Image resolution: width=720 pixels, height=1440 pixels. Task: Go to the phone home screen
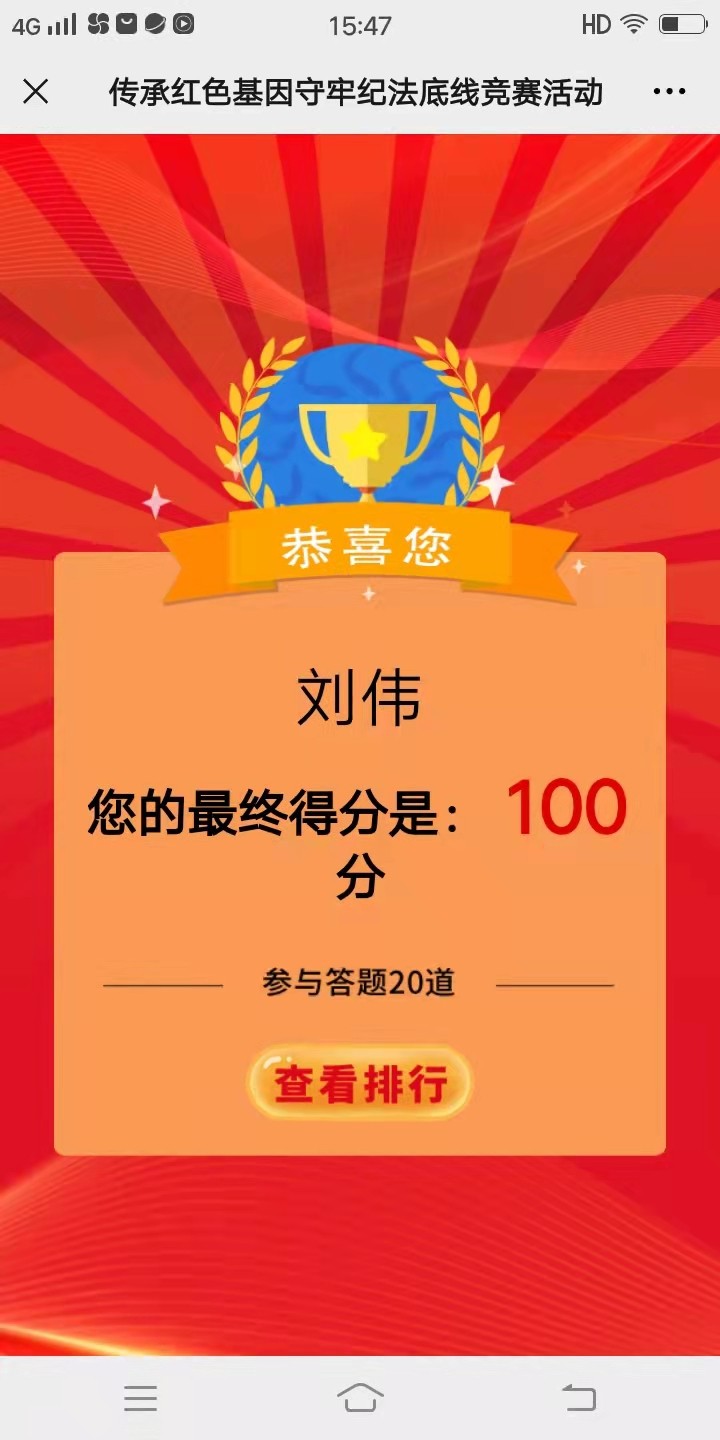(360, 1398)
